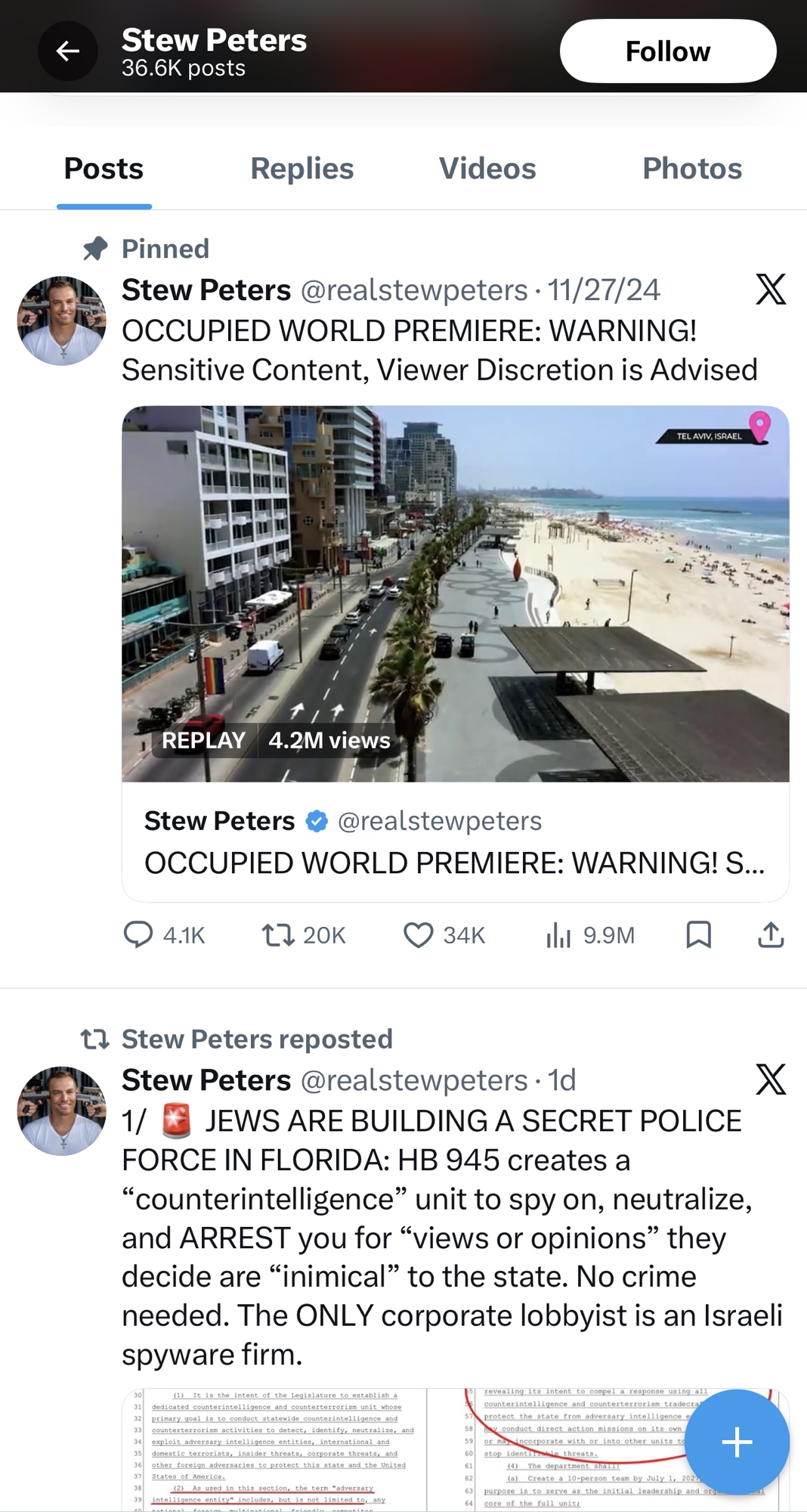Open the @realstewpeters handle on the HB 945 post
This screenshot has height=1512, width=807.
pos(414,1080)
